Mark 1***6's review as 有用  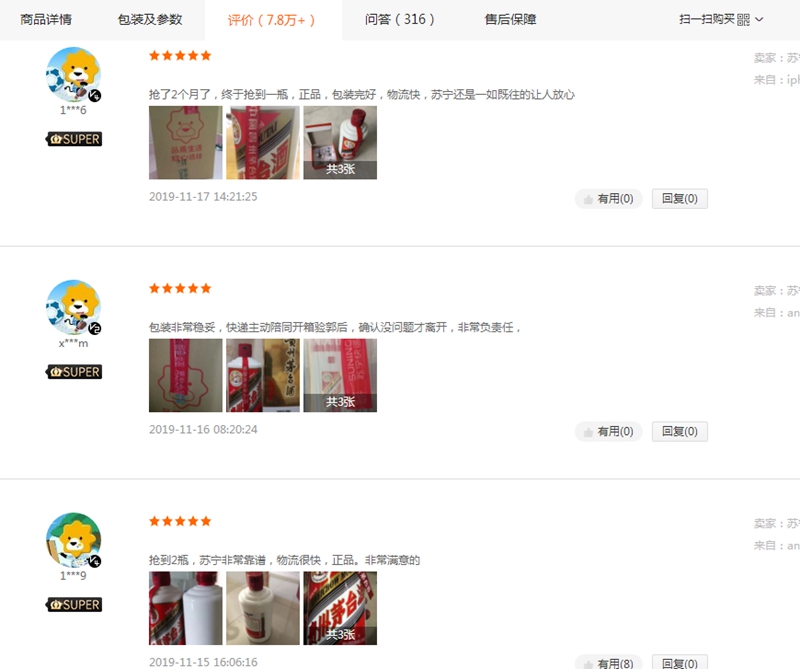coord(608,199)
